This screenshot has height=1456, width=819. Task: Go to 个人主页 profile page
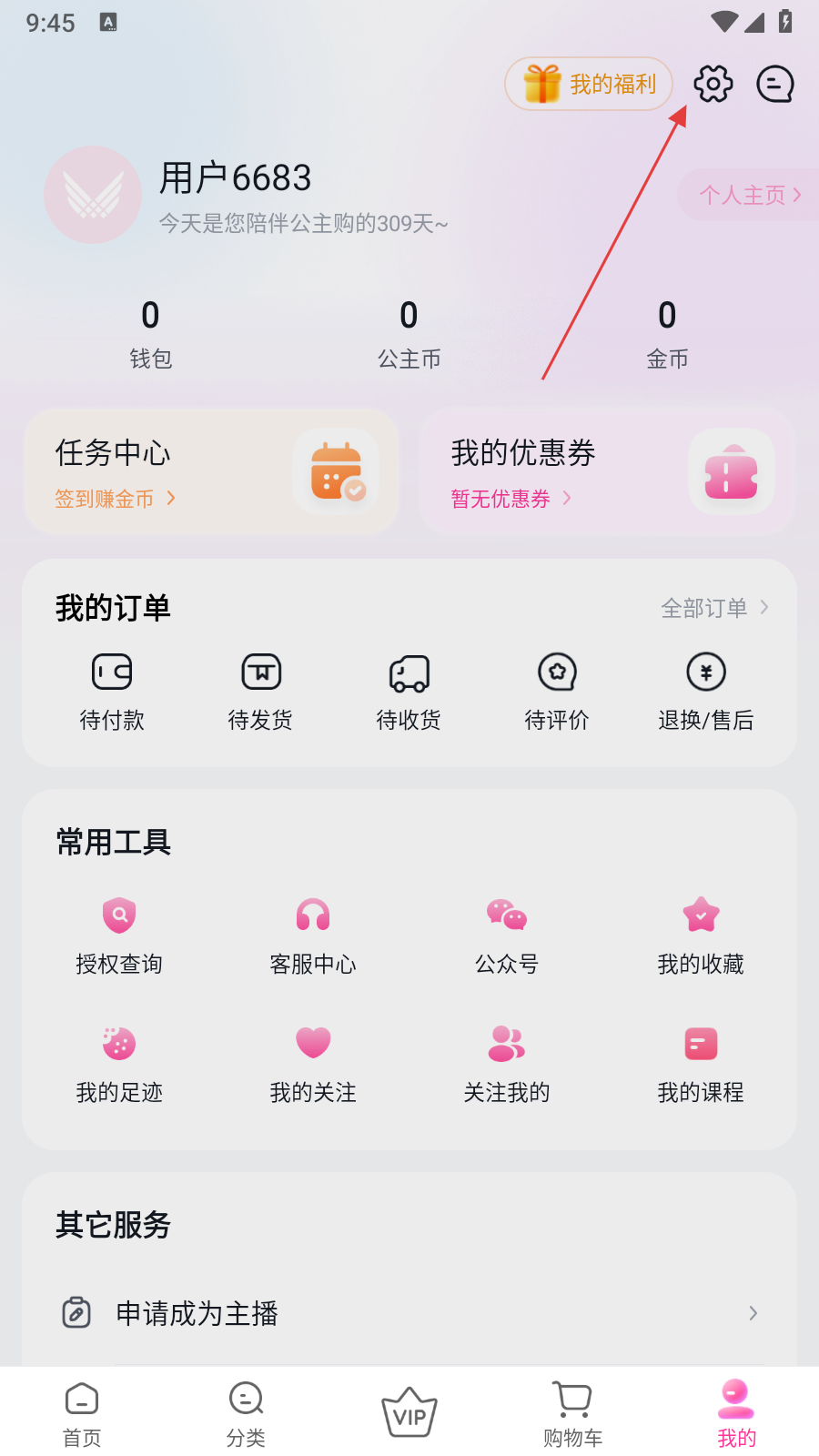pyautogui.click(x=749, y=195)
